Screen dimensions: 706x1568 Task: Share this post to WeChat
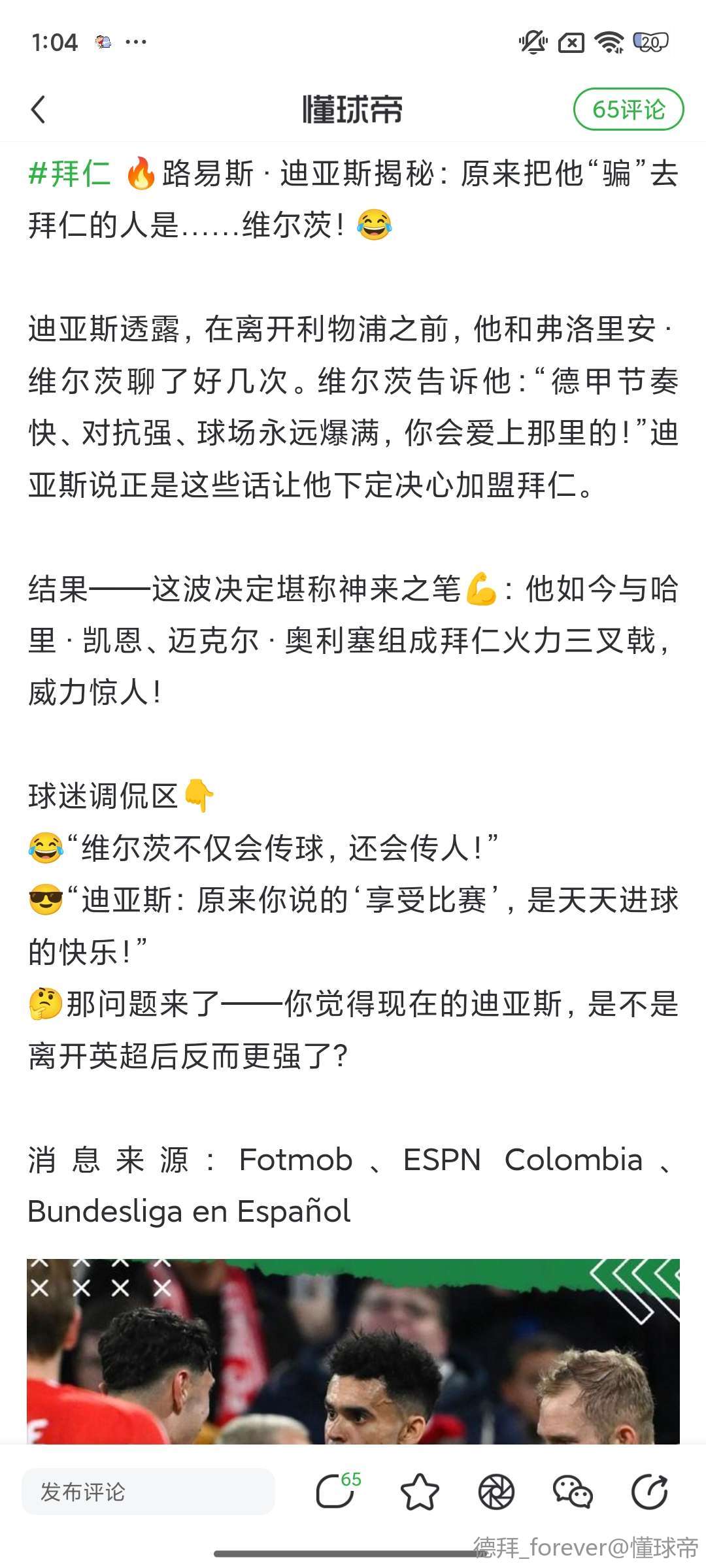tap(572, 1492)
